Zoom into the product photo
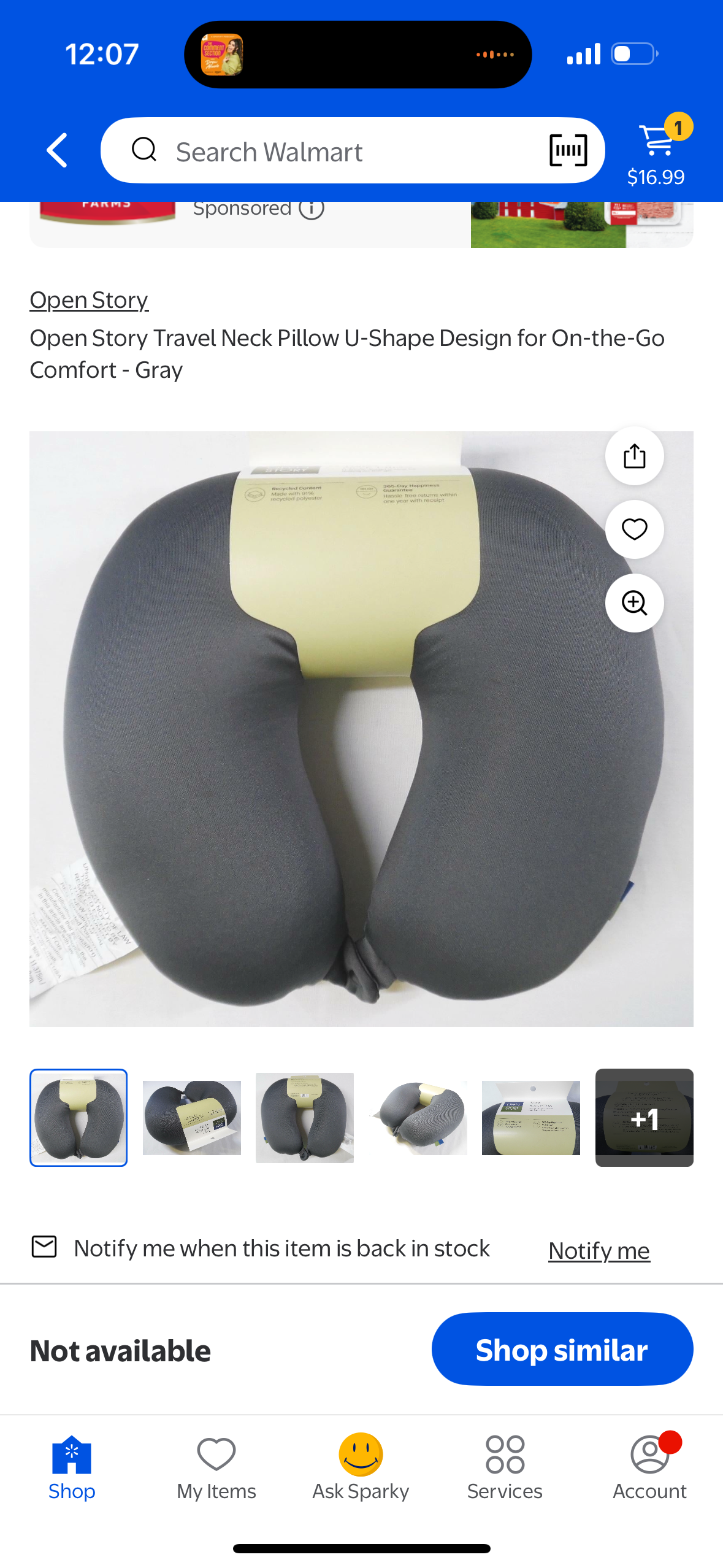This screenshot has height=1568, width=723. 634,603
